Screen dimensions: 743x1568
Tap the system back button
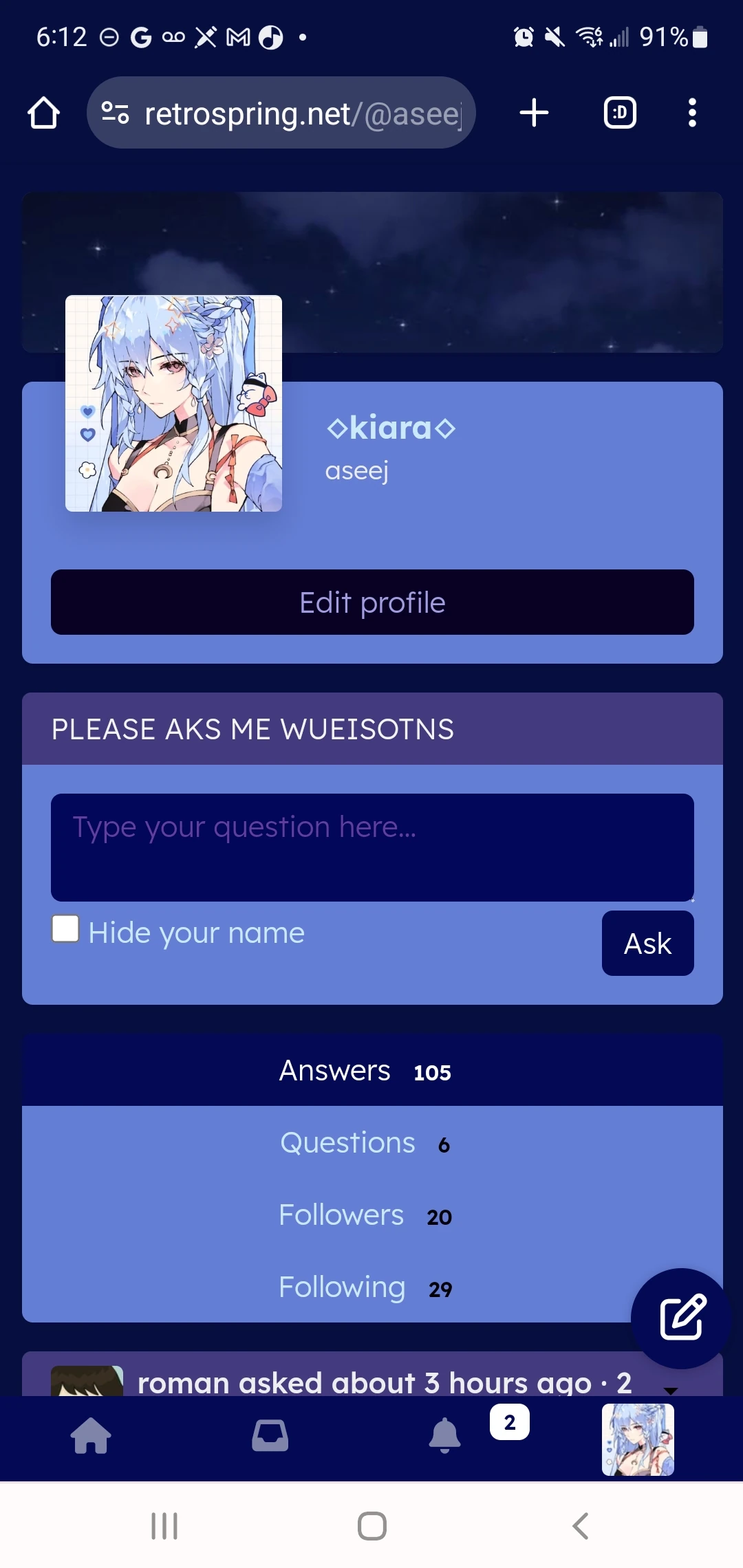pos(581,1526)
